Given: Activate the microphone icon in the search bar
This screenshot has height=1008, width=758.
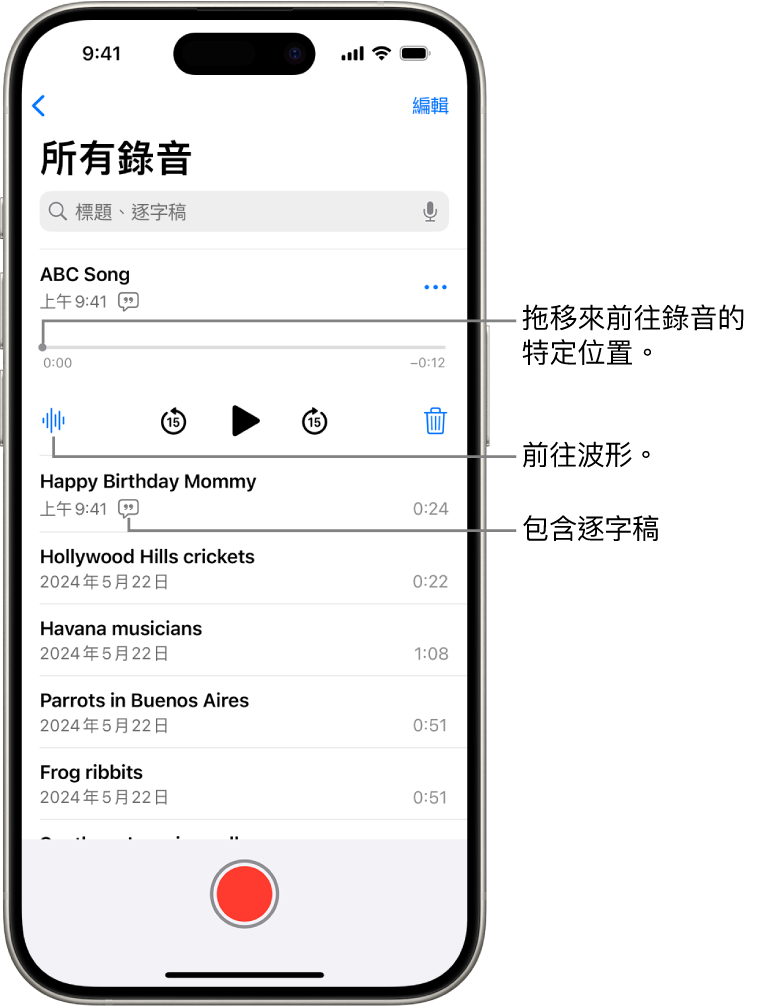Looking at the screenshot, I should click(x=430, y=211).
